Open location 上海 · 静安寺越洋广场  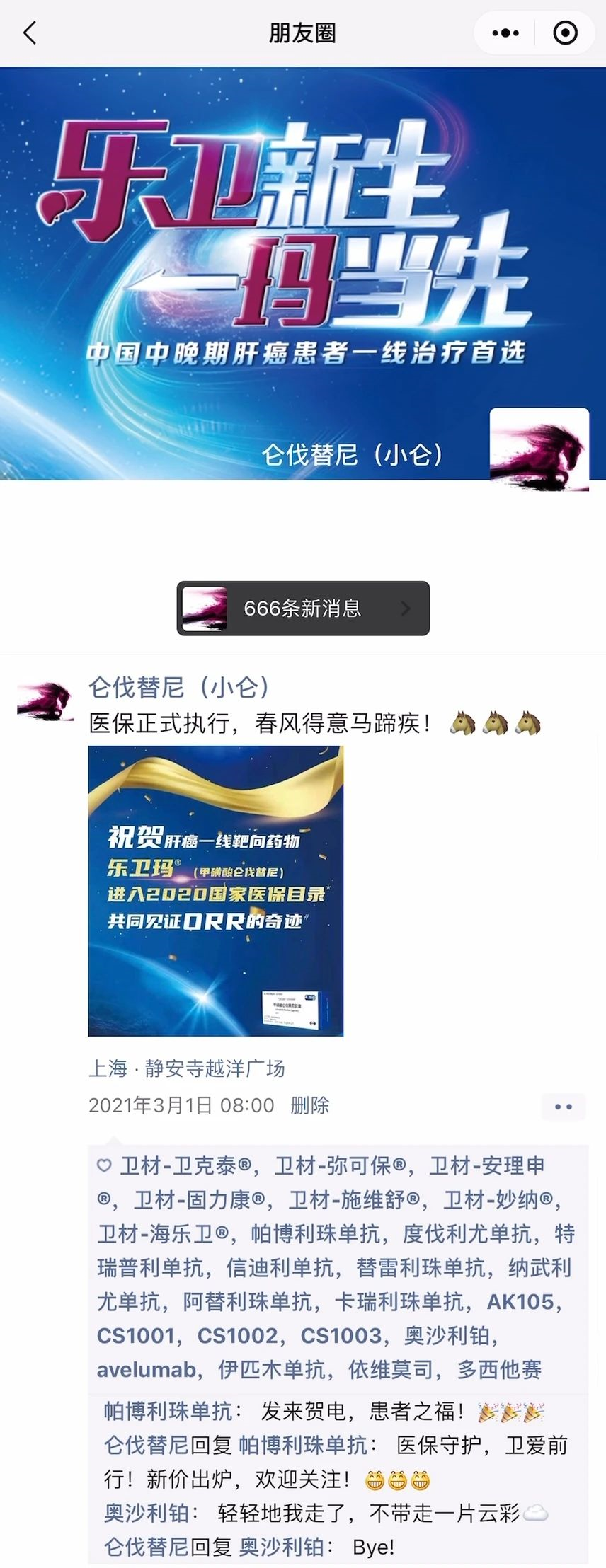click(186, 1068)
